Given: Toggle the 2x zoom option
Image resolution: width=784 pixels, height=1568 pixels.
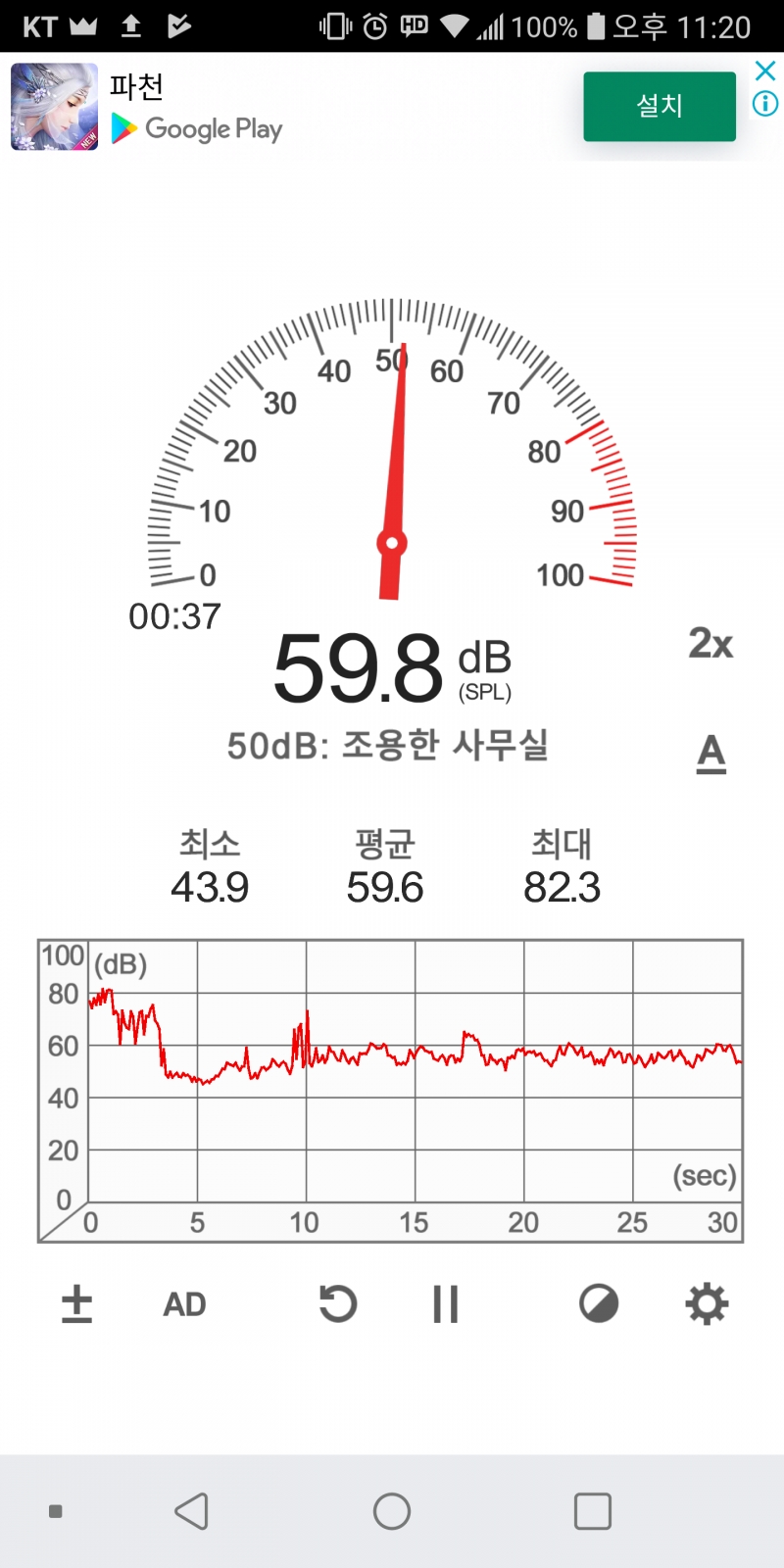Looking at the screenshot, I should [710, 644].
